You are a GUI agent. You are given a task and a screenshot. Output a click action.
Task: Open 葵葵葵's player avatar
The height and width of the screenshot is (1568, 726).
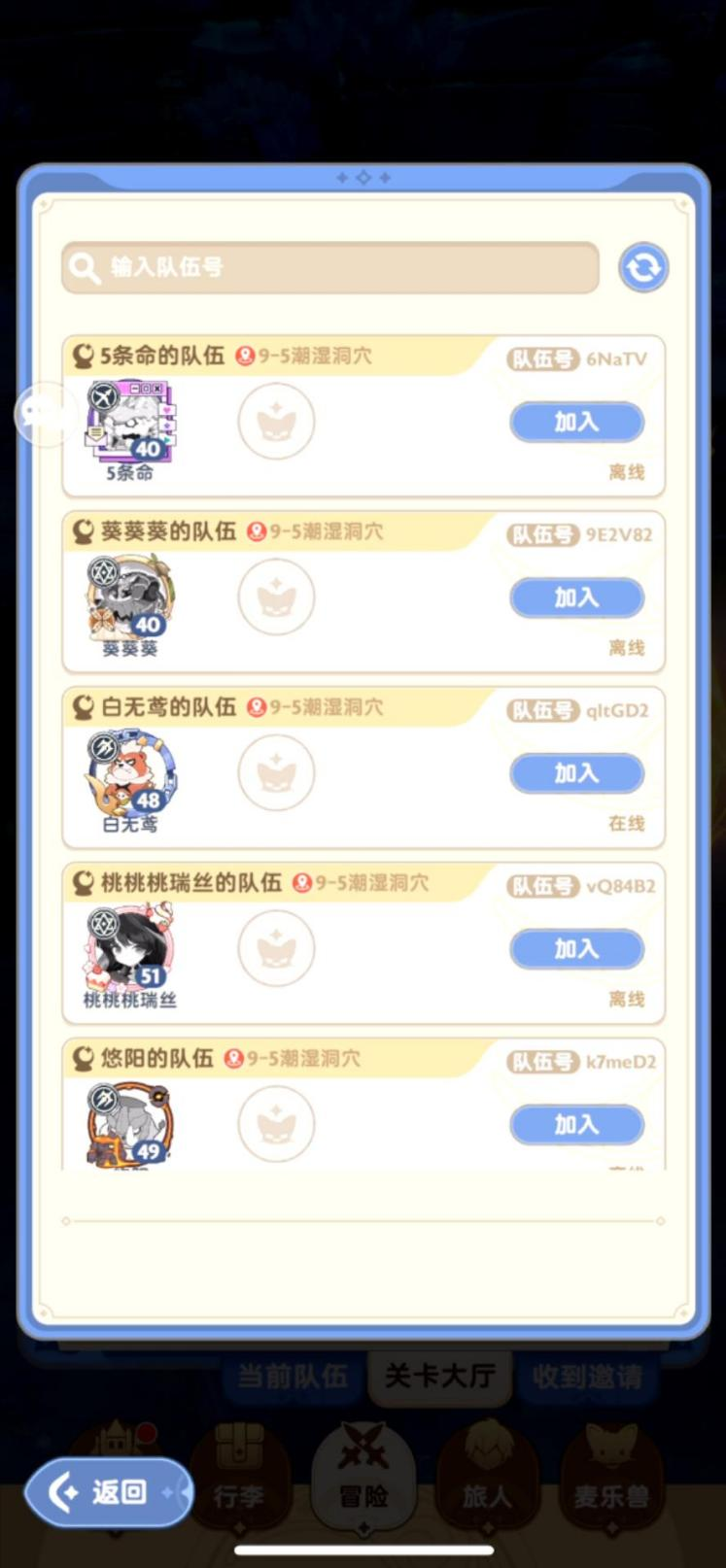[130, 597]
